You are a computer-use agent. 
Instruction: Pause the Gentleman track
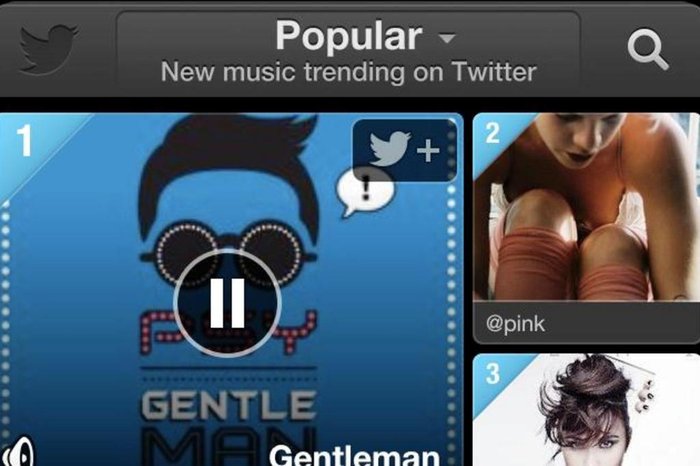(x=228, y=298)
